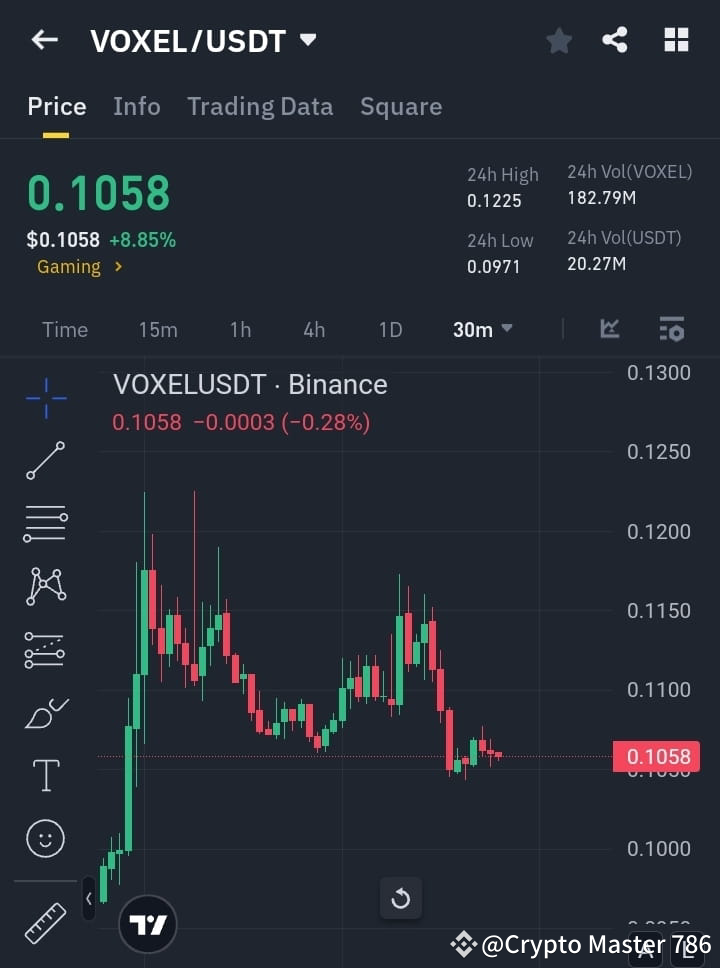Select the brush drawing tool
The width and height of the screenshot is (720, 968).
45,713
